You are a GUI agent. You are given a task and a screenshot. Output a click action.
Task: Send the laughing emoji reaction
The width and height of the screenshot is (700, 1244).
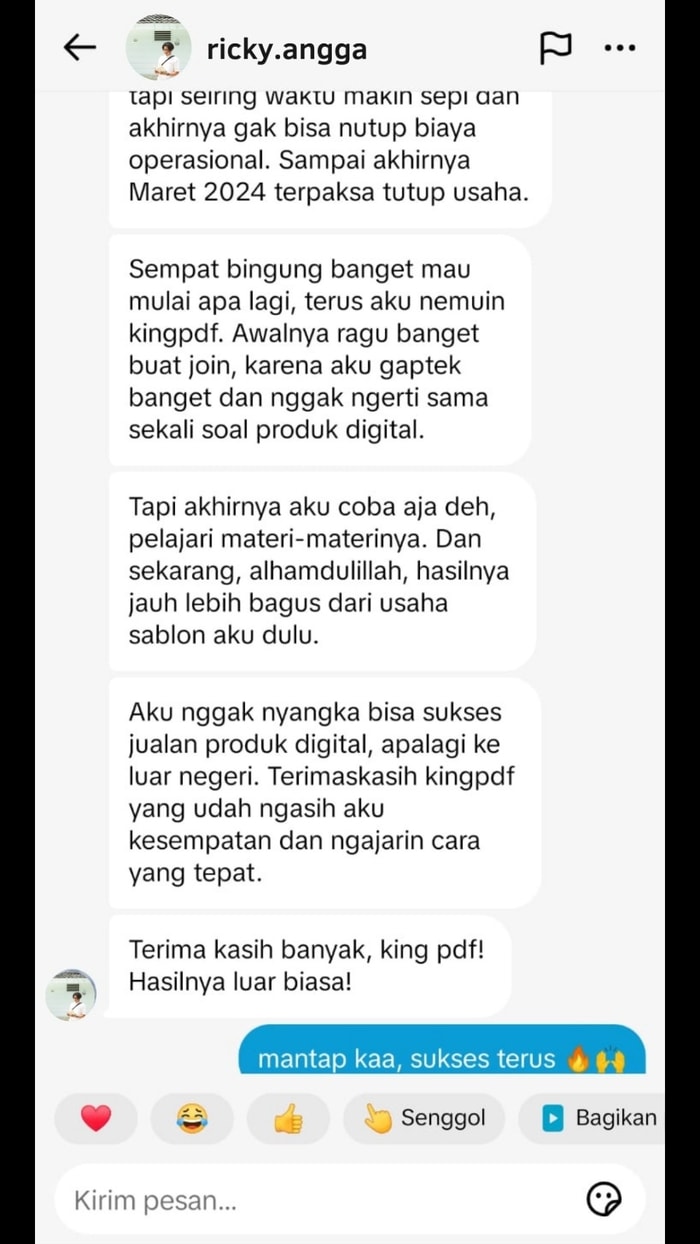click(x=192, y=1118)
